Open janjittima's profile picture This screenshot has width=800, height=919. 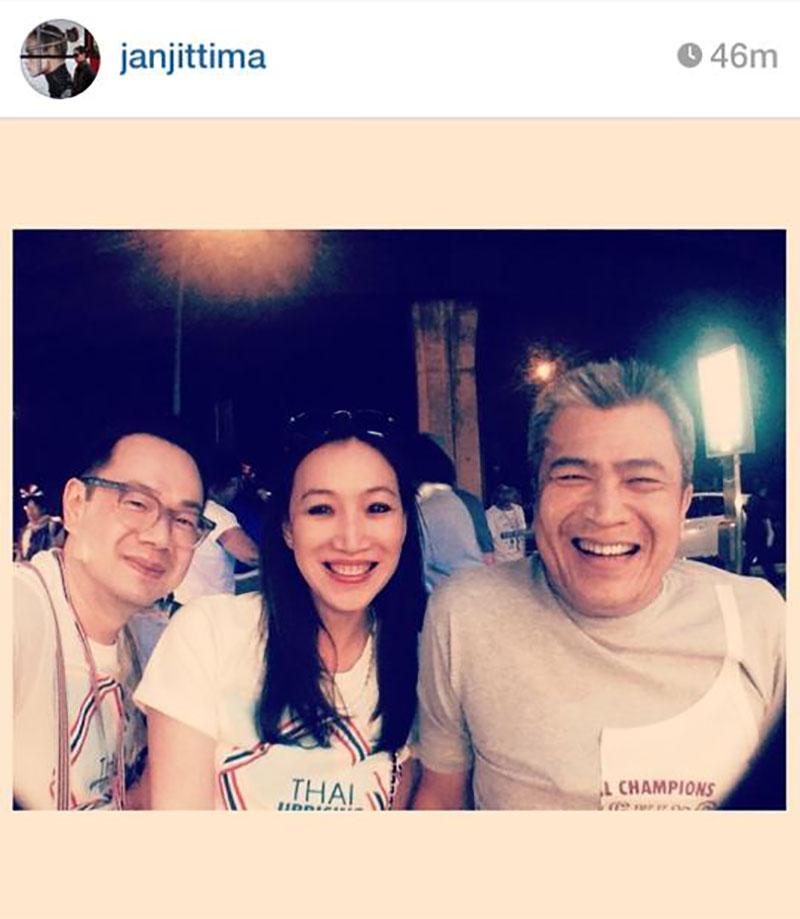59,58
